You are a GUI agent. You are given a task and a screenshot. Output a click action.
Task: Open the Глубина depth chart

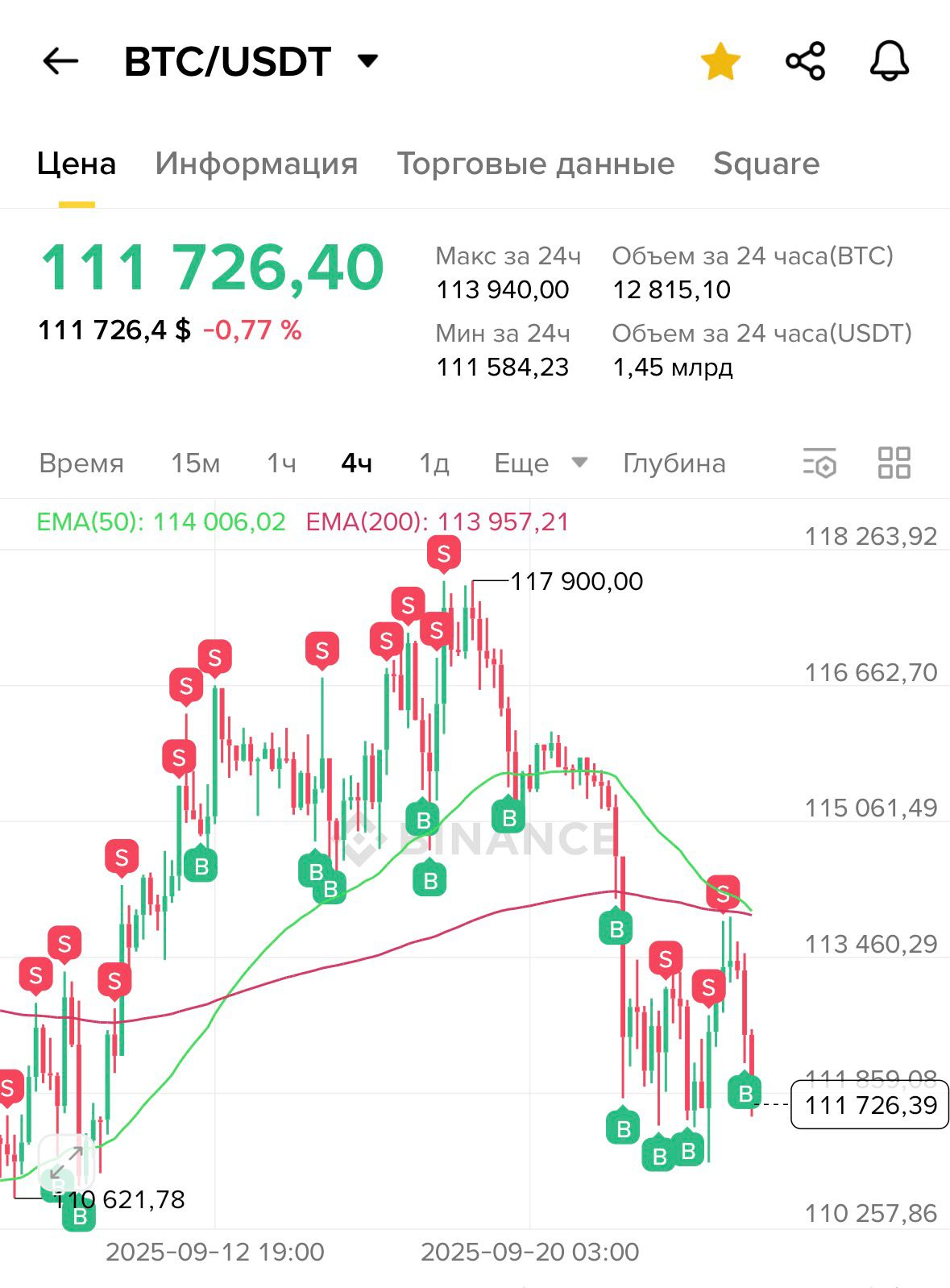pyautogui.click(x=674, y=463)
